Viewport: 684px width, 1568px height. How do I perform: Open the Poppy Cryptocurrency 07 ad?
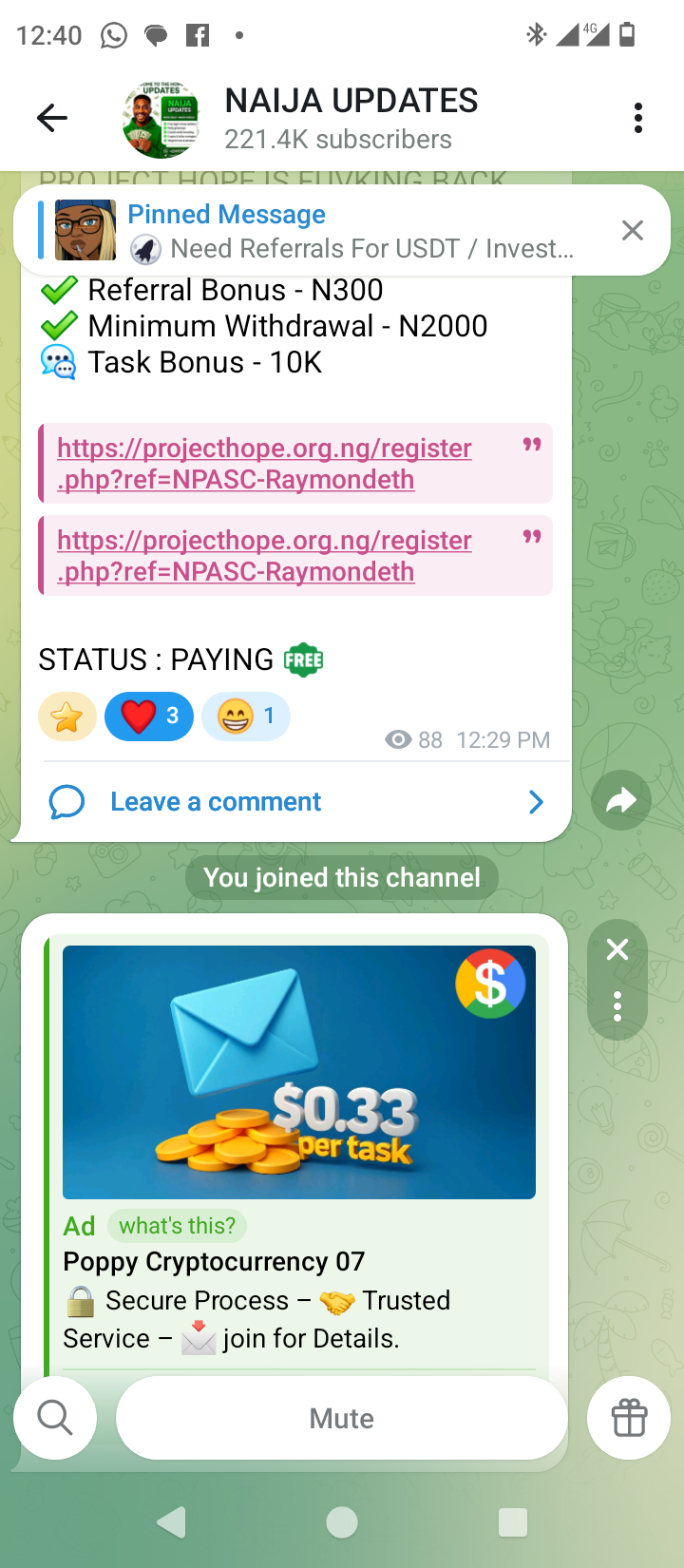tap(298, 1072)
